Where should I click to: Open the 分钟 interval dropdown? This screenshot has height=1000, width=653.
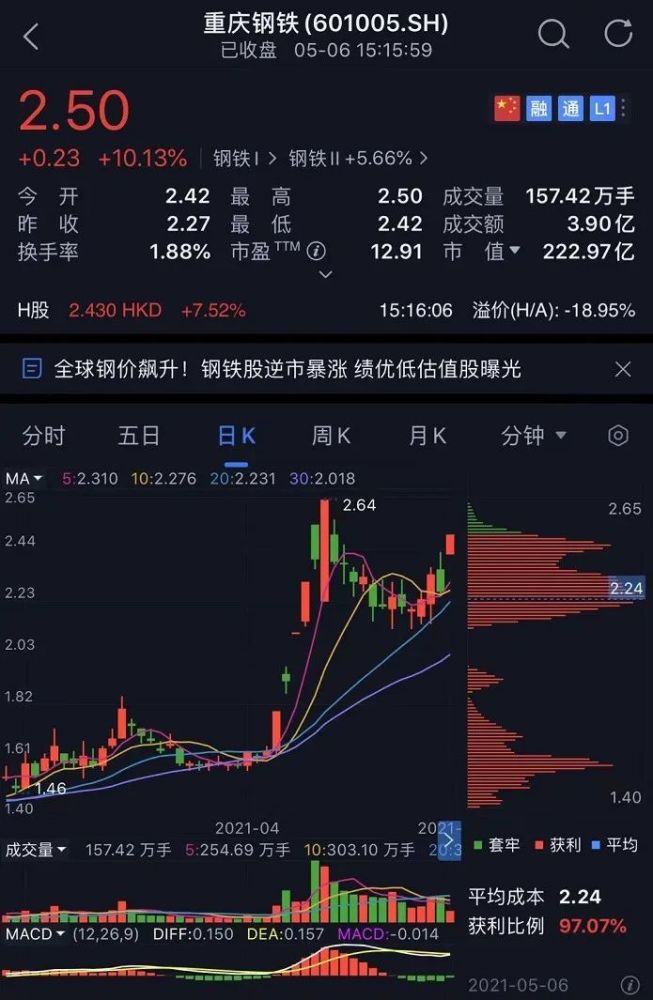[x=533, y=436]
